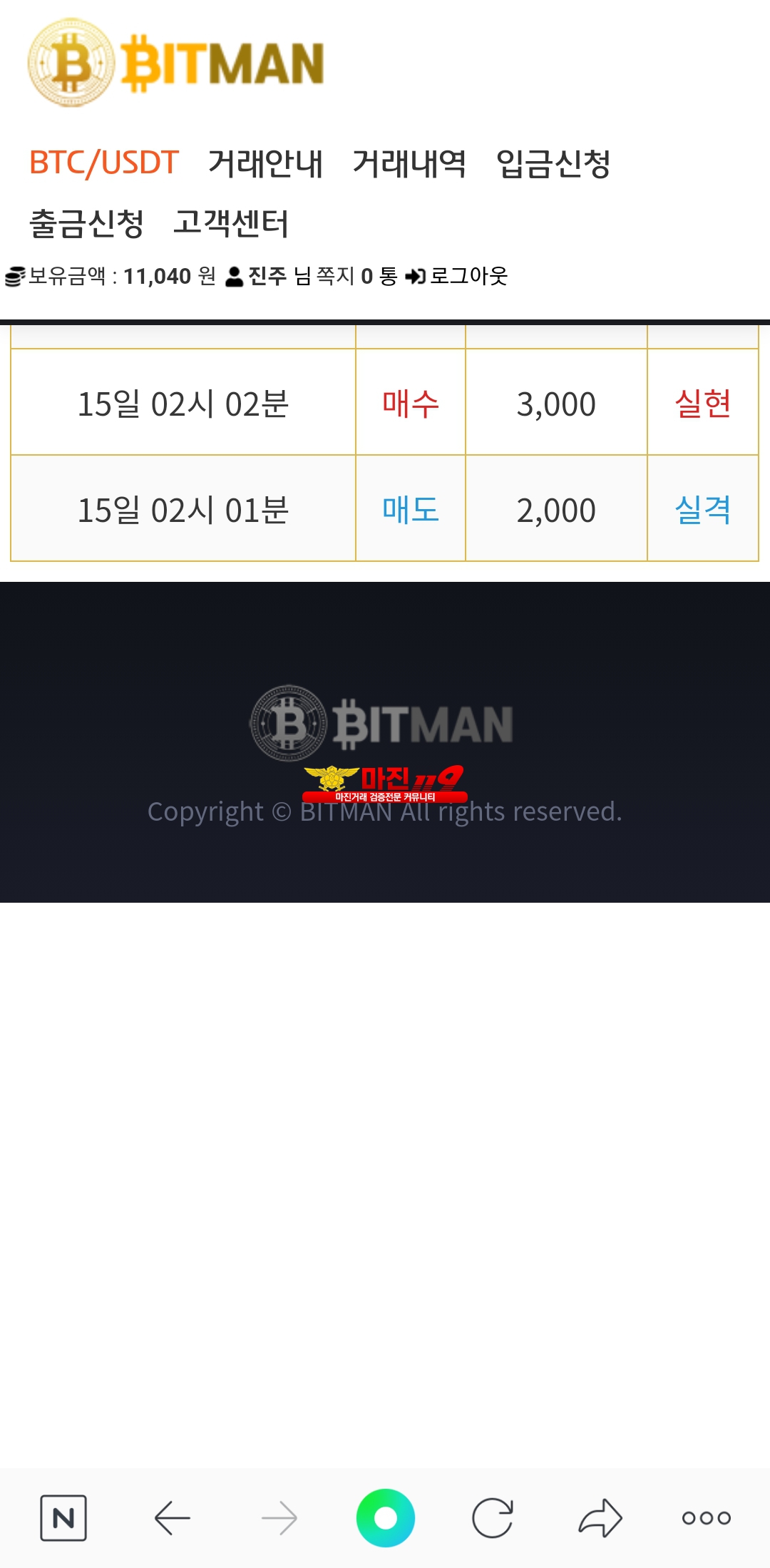The image size is (770, 1568).
Task: Open the Naver N home button
Action: 63,1517
